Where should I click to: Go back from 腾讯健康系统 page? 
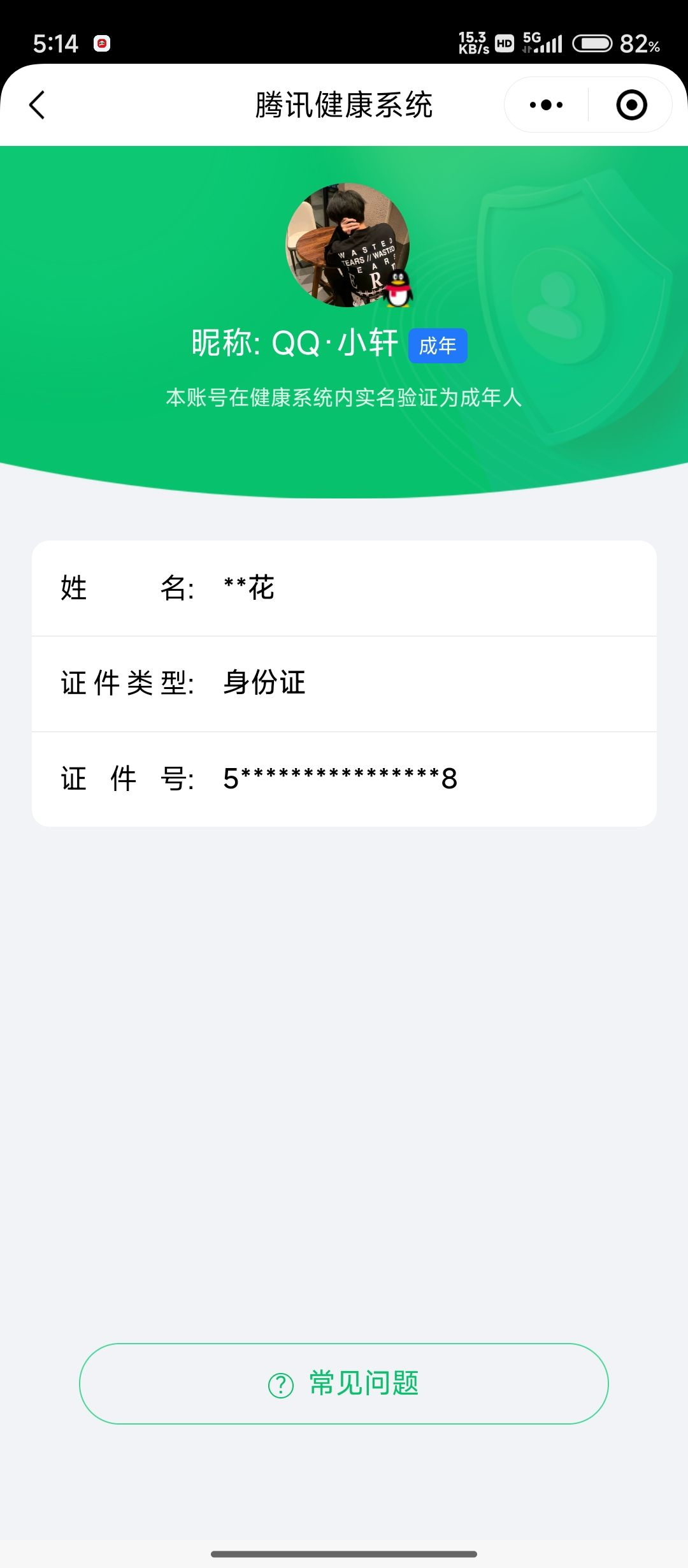pyautogui.click(x=37, y=105)
